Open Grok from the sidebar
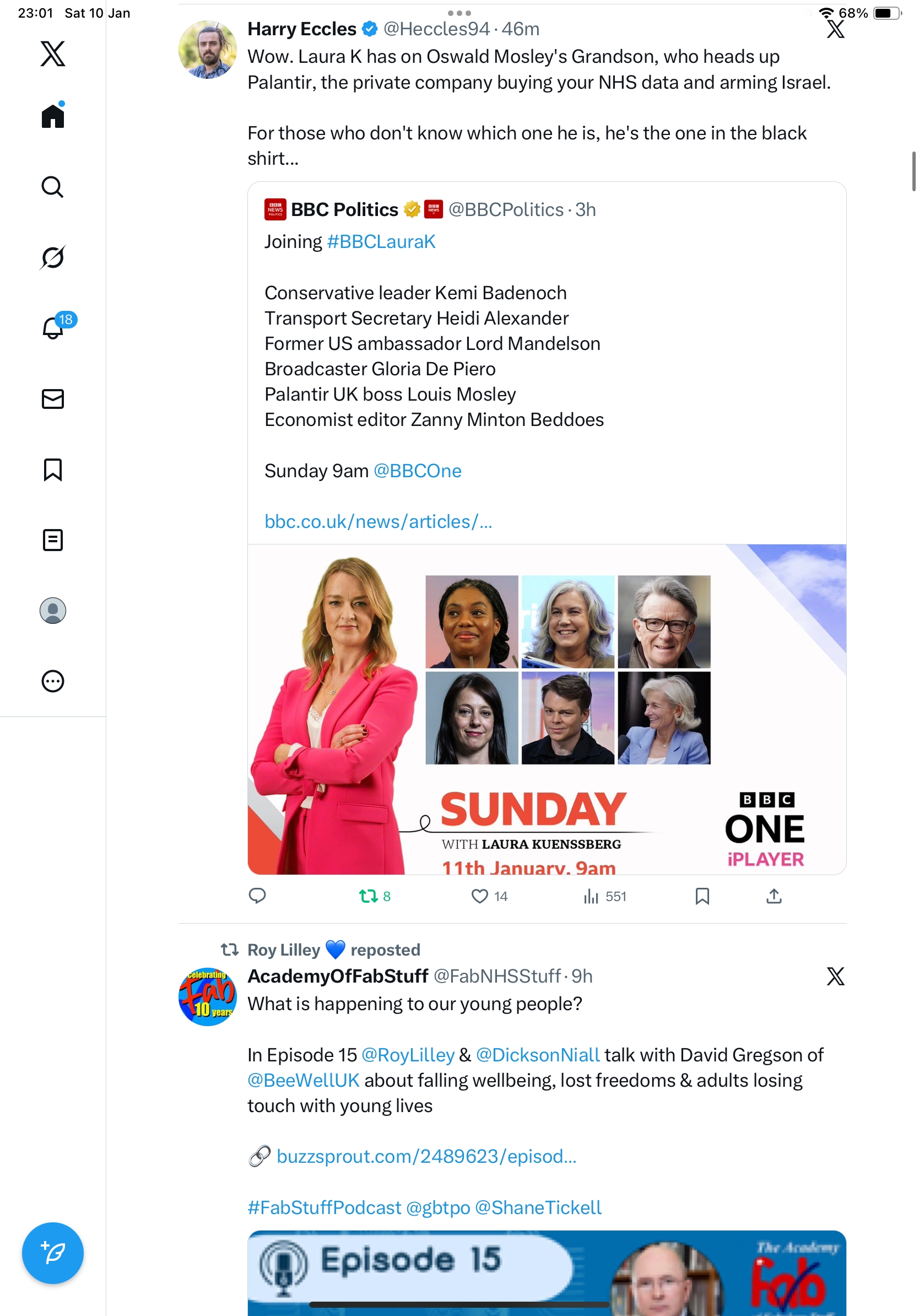Viewport: 919px width, 1316px height. coord(53,257)
